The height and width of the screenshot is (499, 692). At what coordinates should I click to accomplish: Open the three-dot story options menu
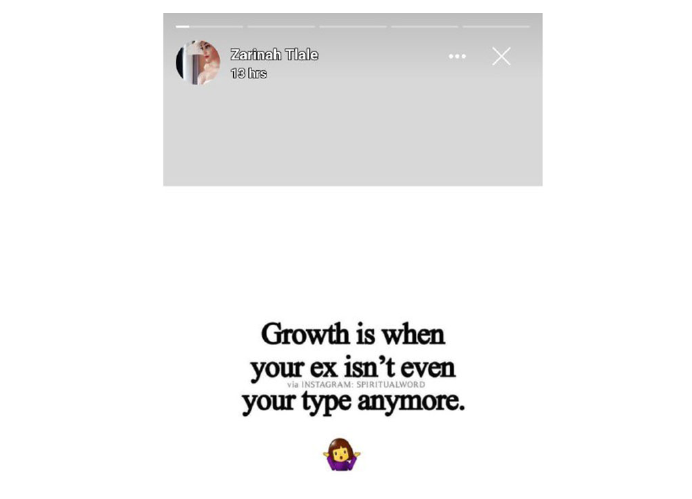tap(457, 57)
